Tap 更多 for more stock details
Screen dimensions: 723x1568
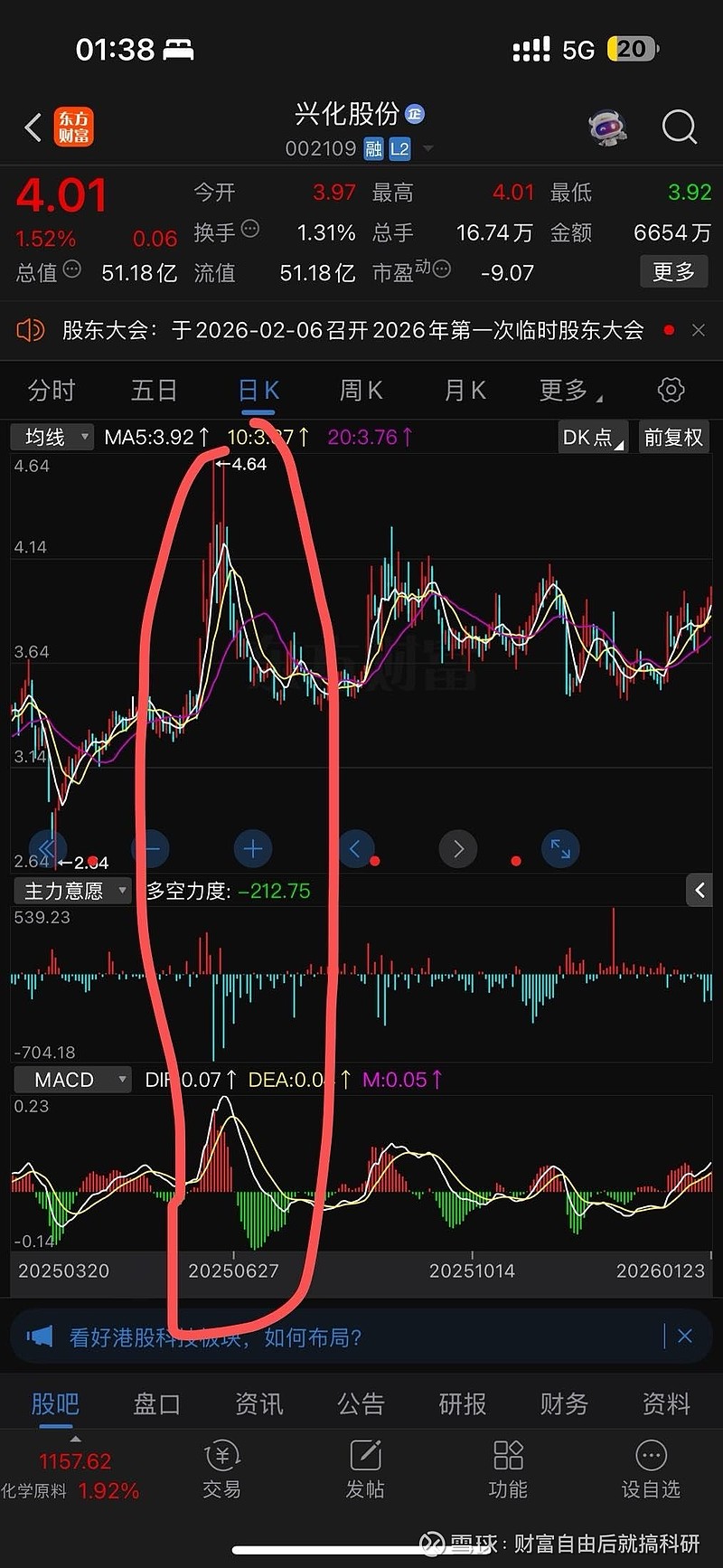[x=673, y=272]
